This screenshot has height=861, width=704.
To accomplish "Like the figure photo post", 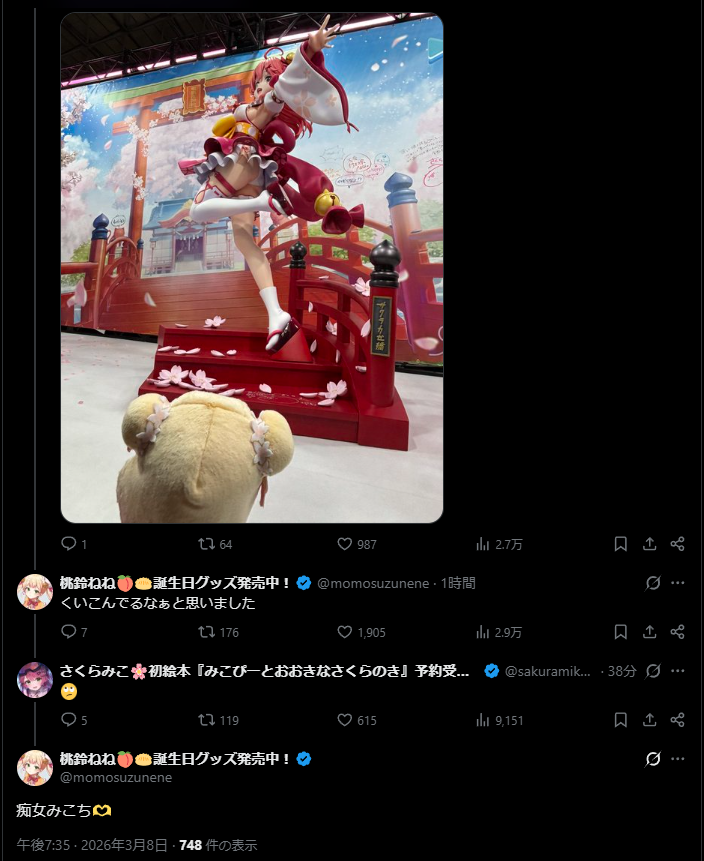I will [345, 544].
